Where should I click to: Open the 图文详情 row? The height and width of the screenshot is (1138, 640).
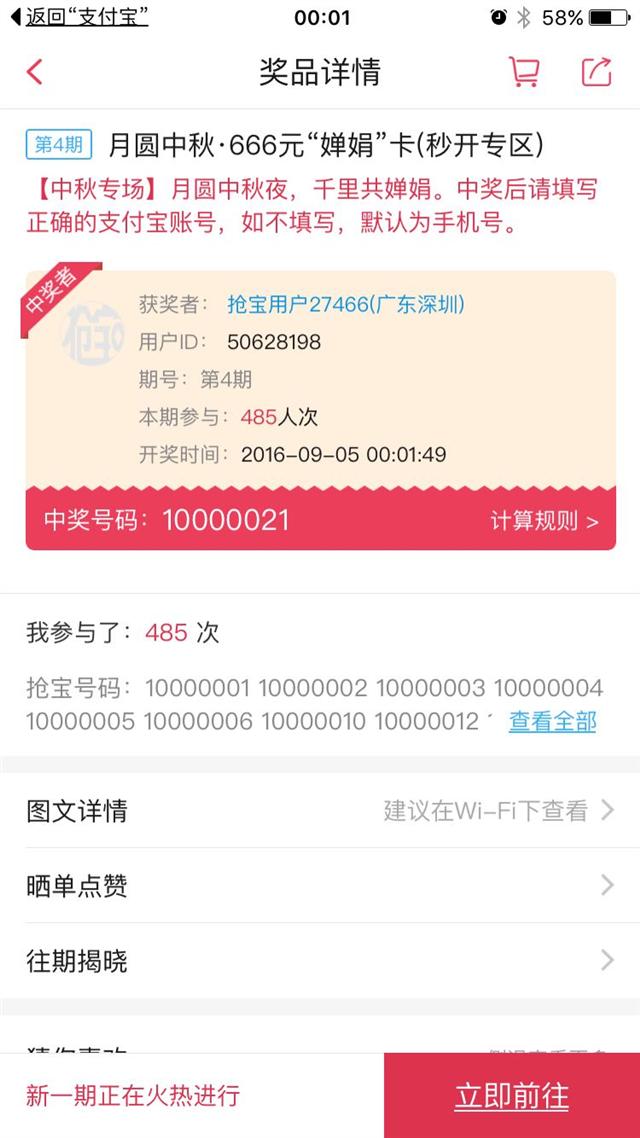coord(320,811)
